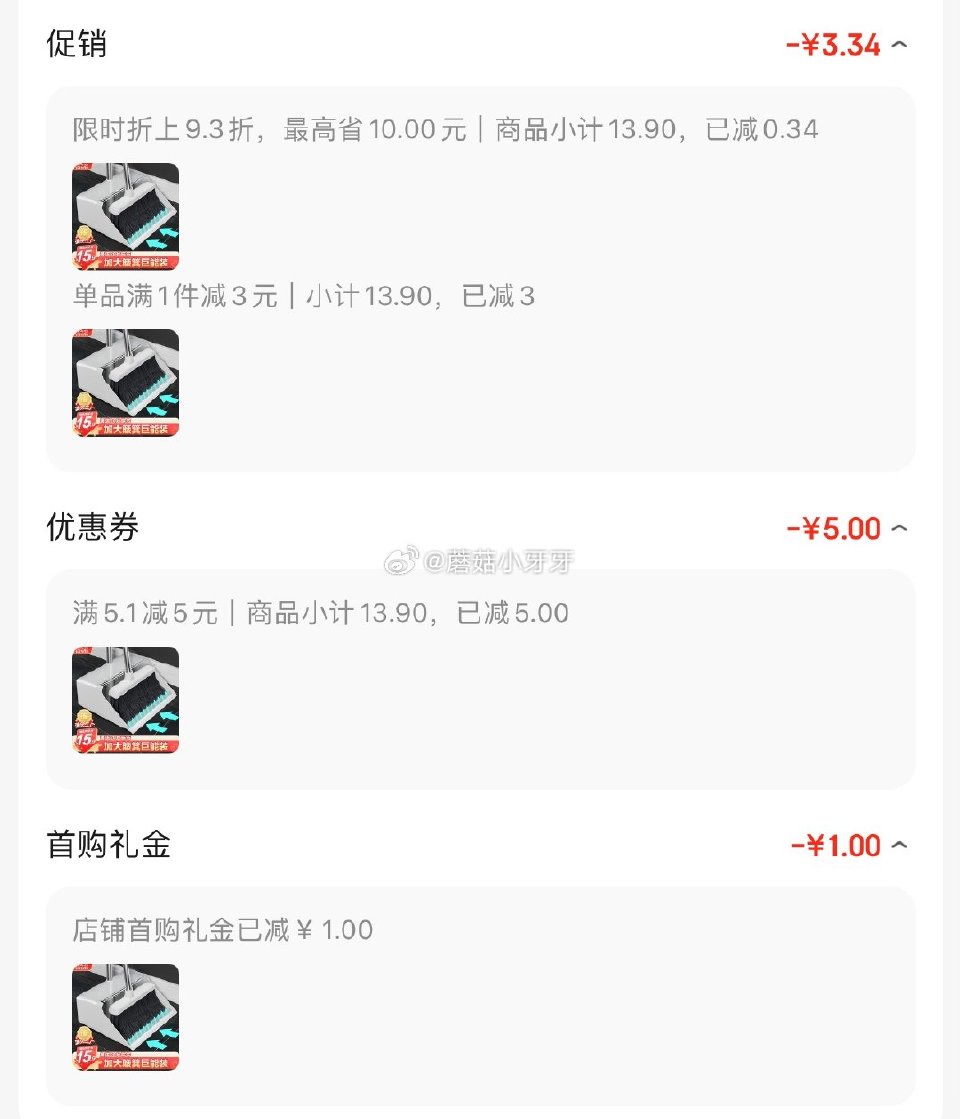960x1119 pixels.
Task: Click the 店铺首购礼金已减¥1.00 text
Action: coord(220,930)
